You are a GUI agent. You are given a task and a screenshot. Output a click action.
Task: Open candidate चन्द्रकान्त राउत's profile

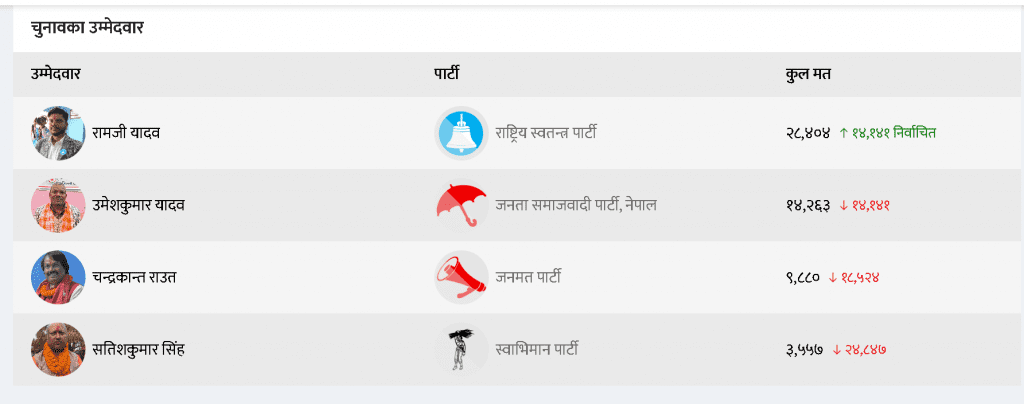[x=133, y=277]
